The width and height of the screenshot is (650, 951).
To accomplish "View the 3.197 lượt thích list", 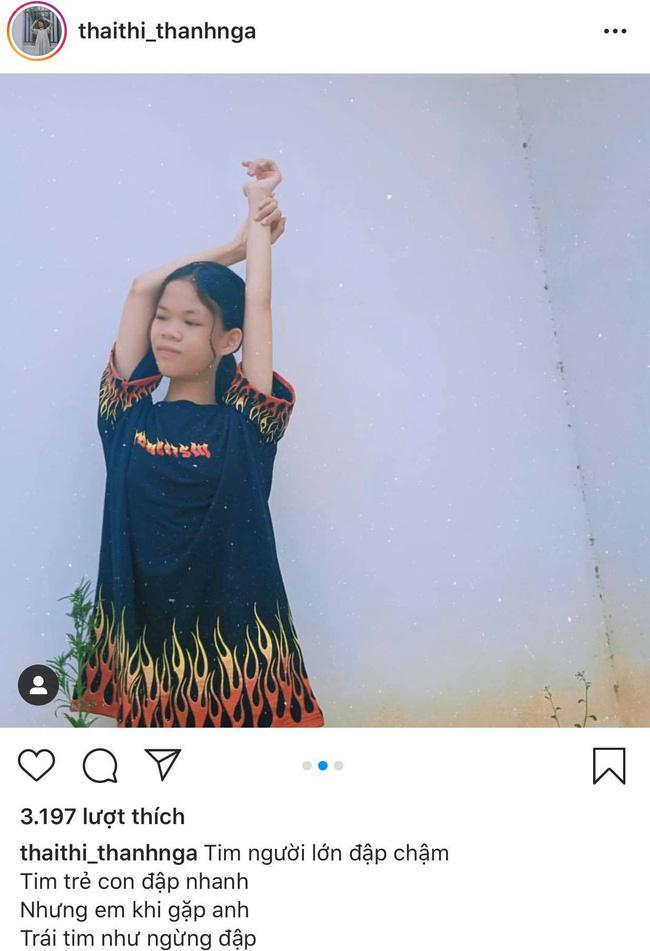I will (102, 816).
